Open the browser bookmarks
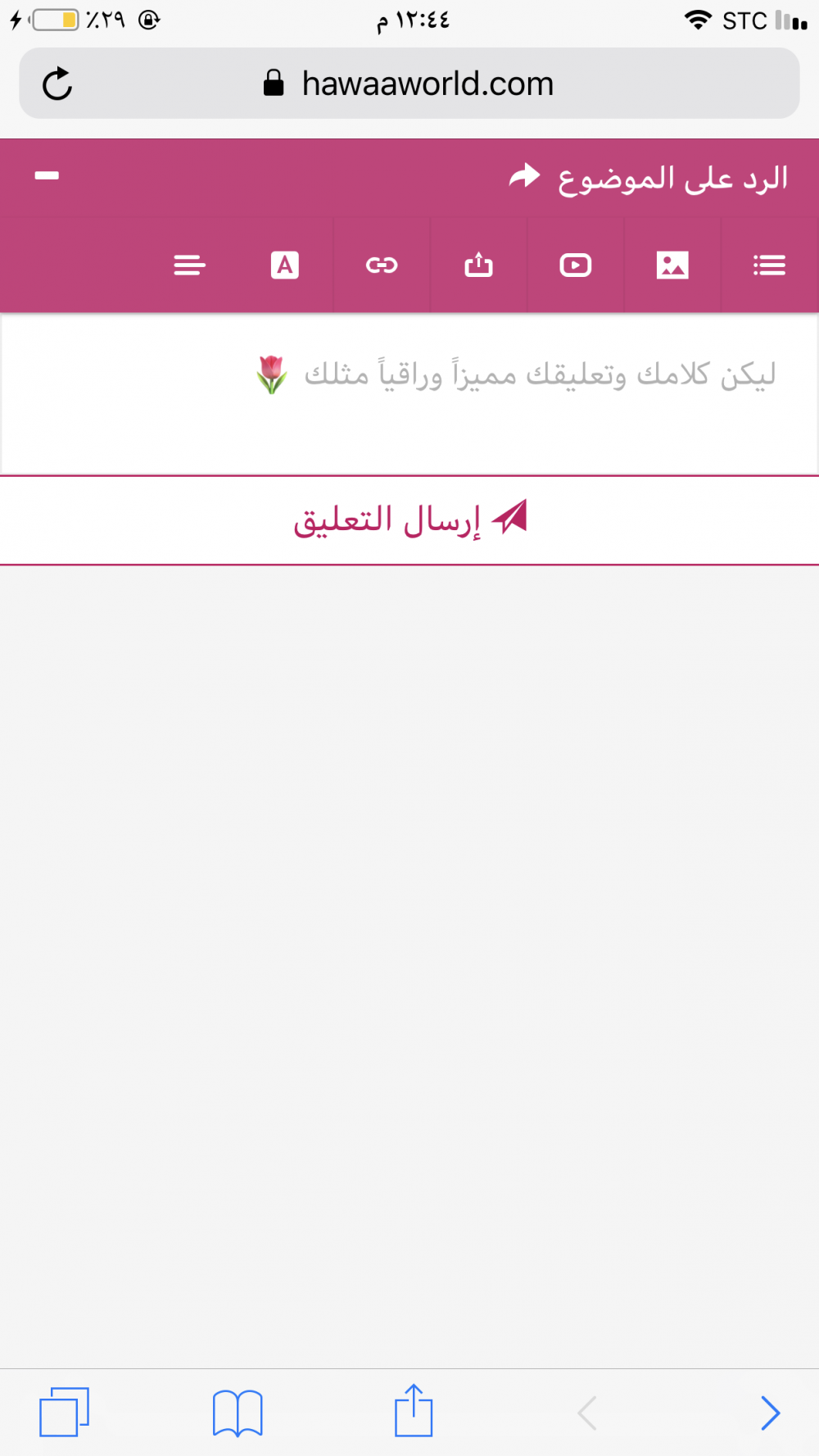This screenshot has height=1456, width=819. pyautogui.click(x=238, y=1412)
